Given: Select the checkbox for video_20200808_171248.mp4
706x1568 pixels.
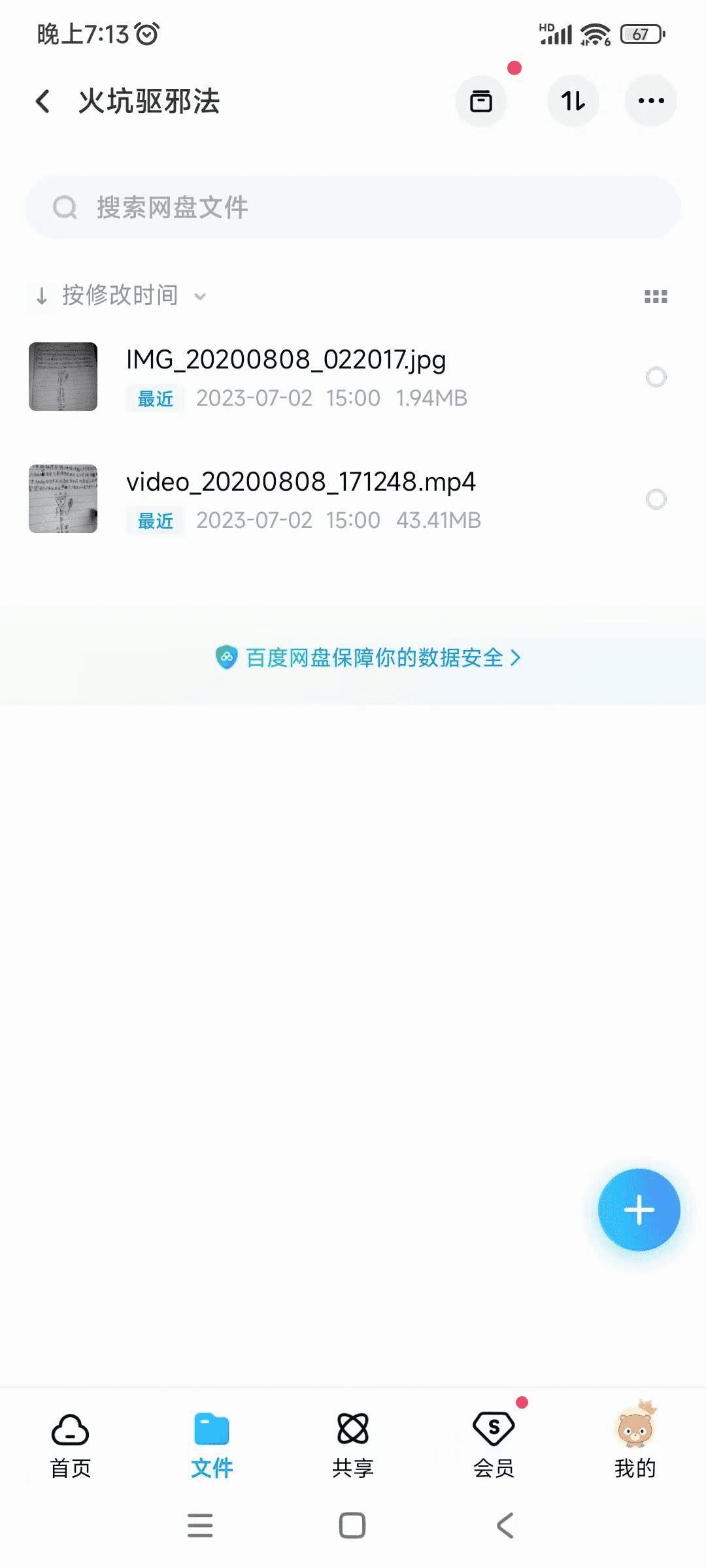Looking at the screenshot, I should tap(656, 499).
